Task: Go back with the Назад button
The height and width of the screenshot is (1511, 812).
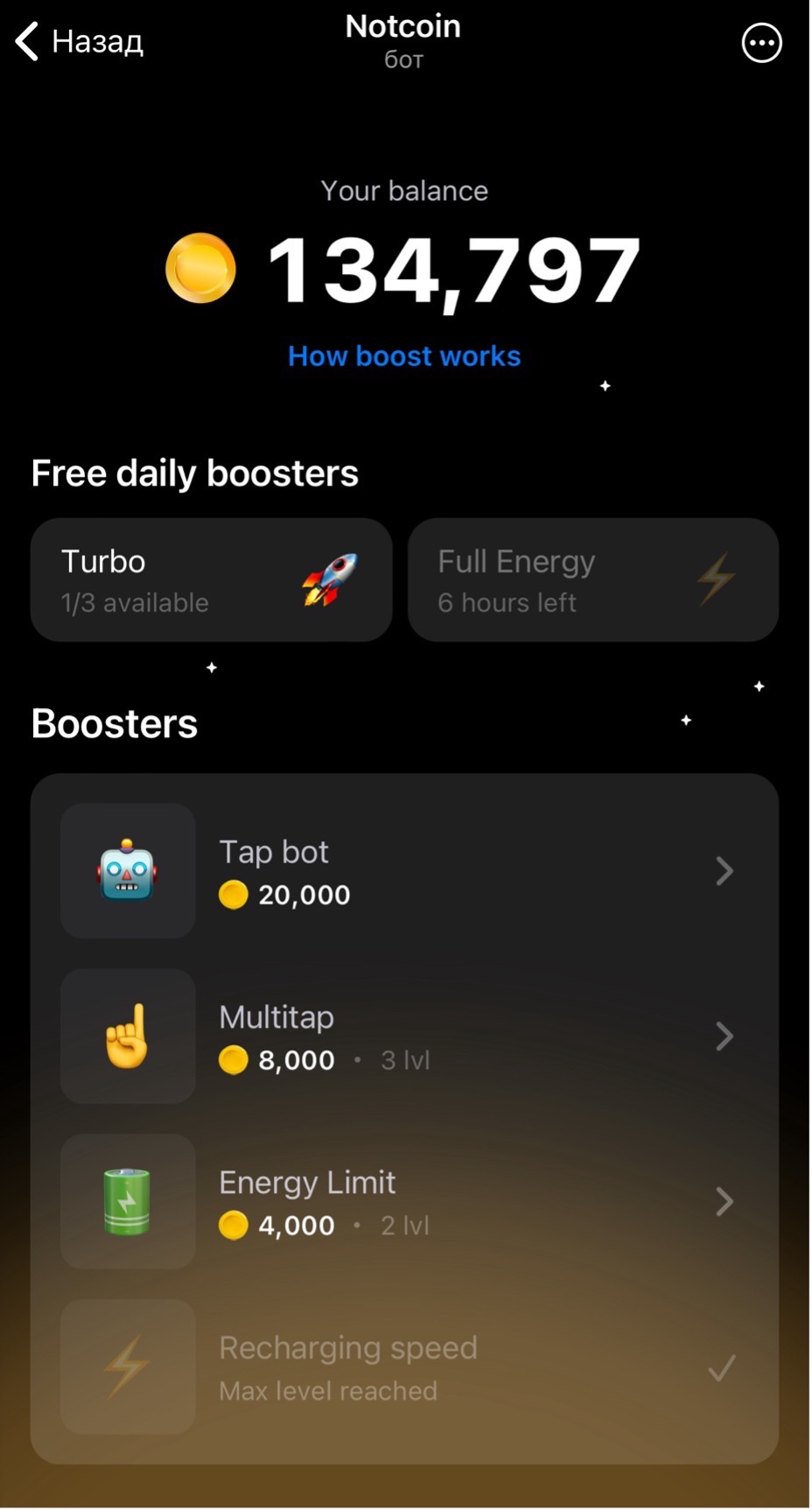Action: [x=80, y=41]
